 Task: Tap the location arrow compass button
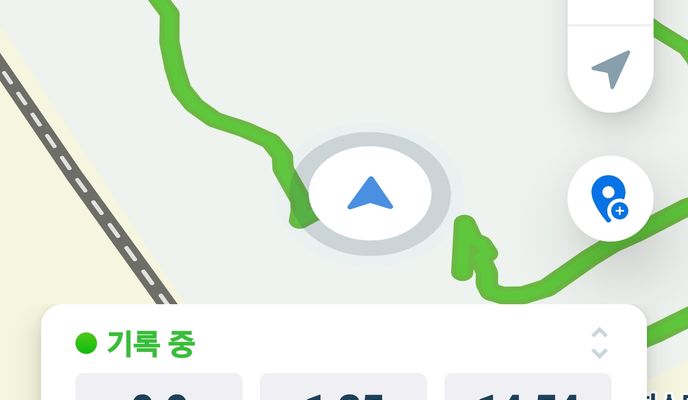coord(611,69)
